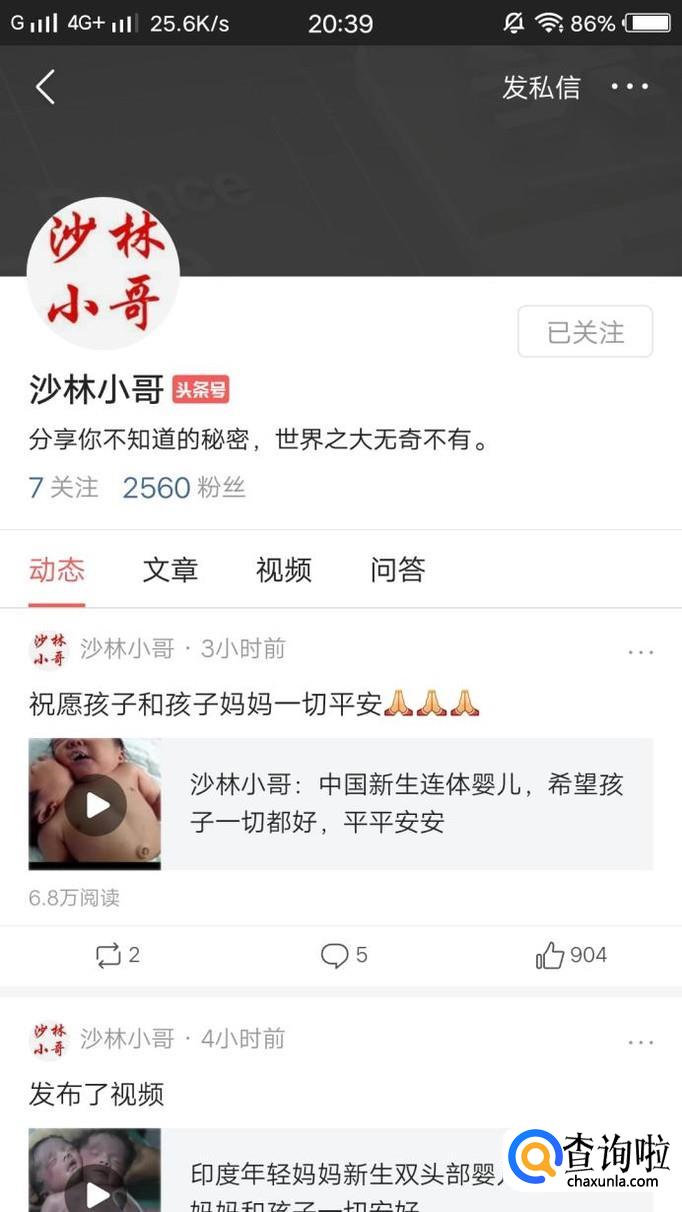682x1212 pixels.
Task: Select the 动态 tab
Action: pyautogui.click(x=57, y=570)
